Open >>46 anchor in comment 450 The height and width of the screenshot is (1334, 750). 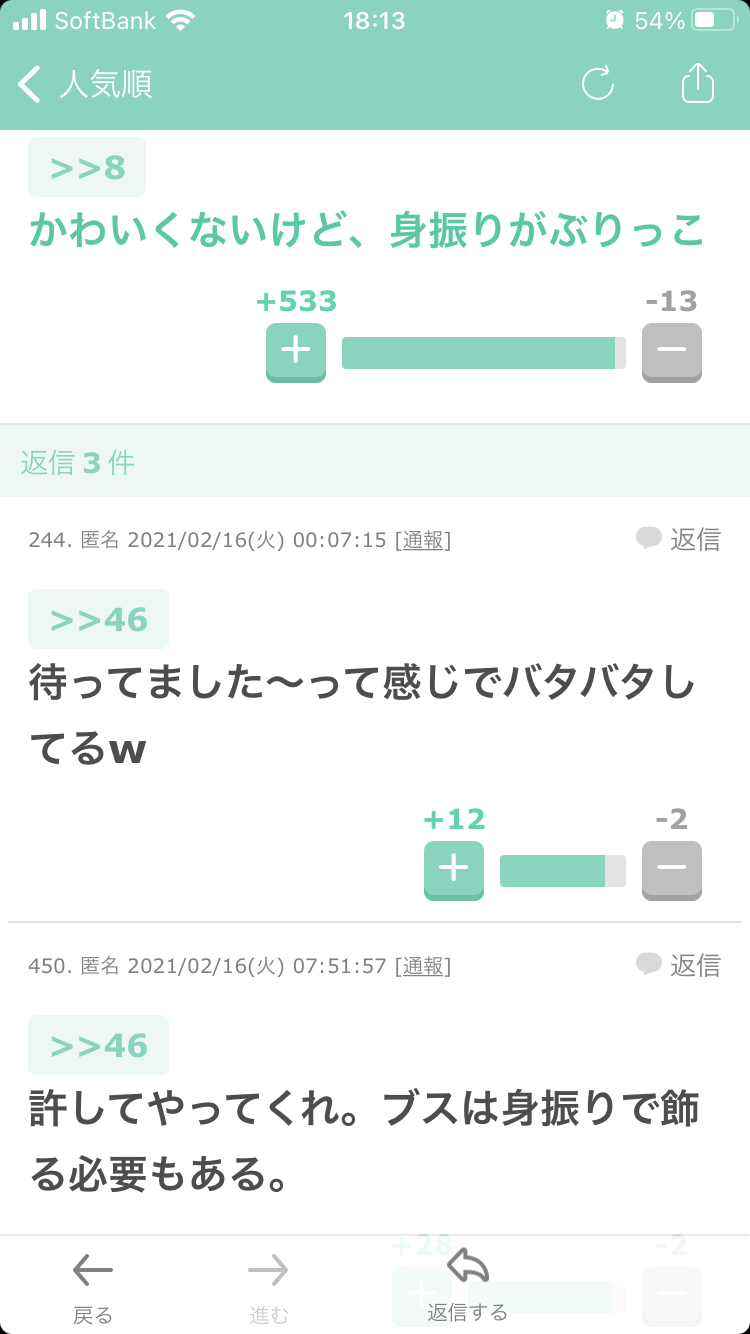pyautogui.click(x=99, y=1045)
